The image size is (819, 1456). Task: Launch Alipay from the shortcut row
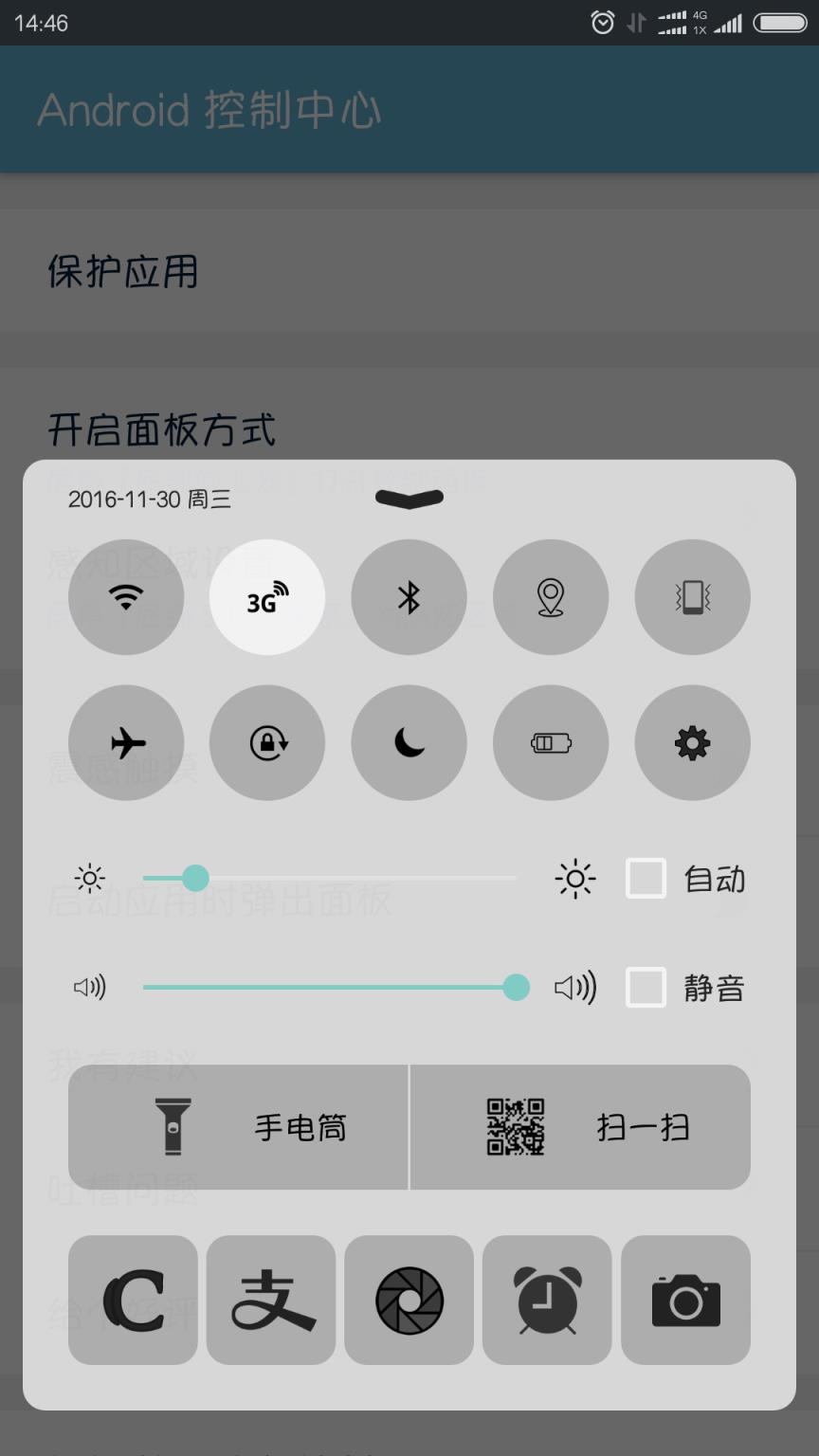pos(270,1301)
